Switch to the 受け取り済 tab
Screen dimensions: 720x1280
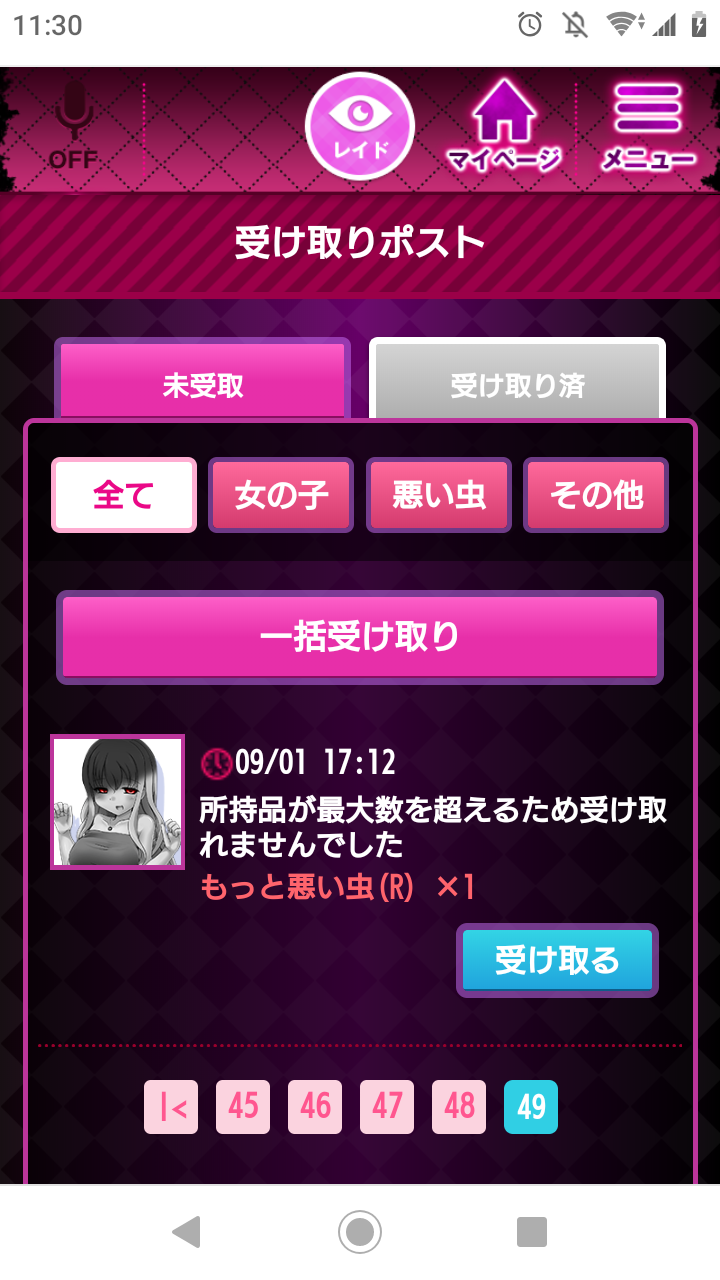coord(517,384)
